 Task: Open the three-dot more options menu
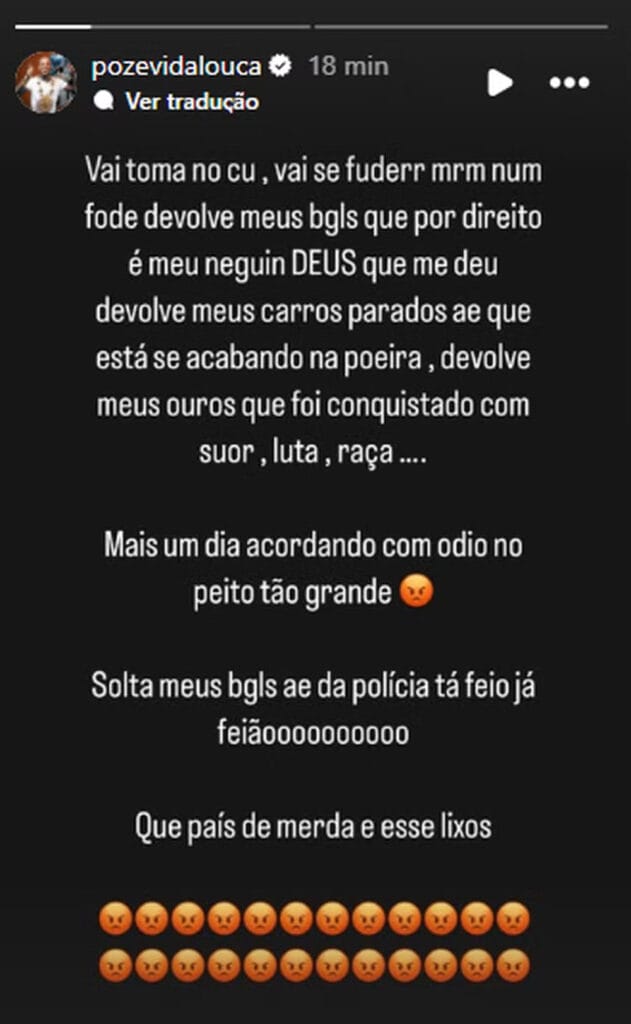click(570, 83)
